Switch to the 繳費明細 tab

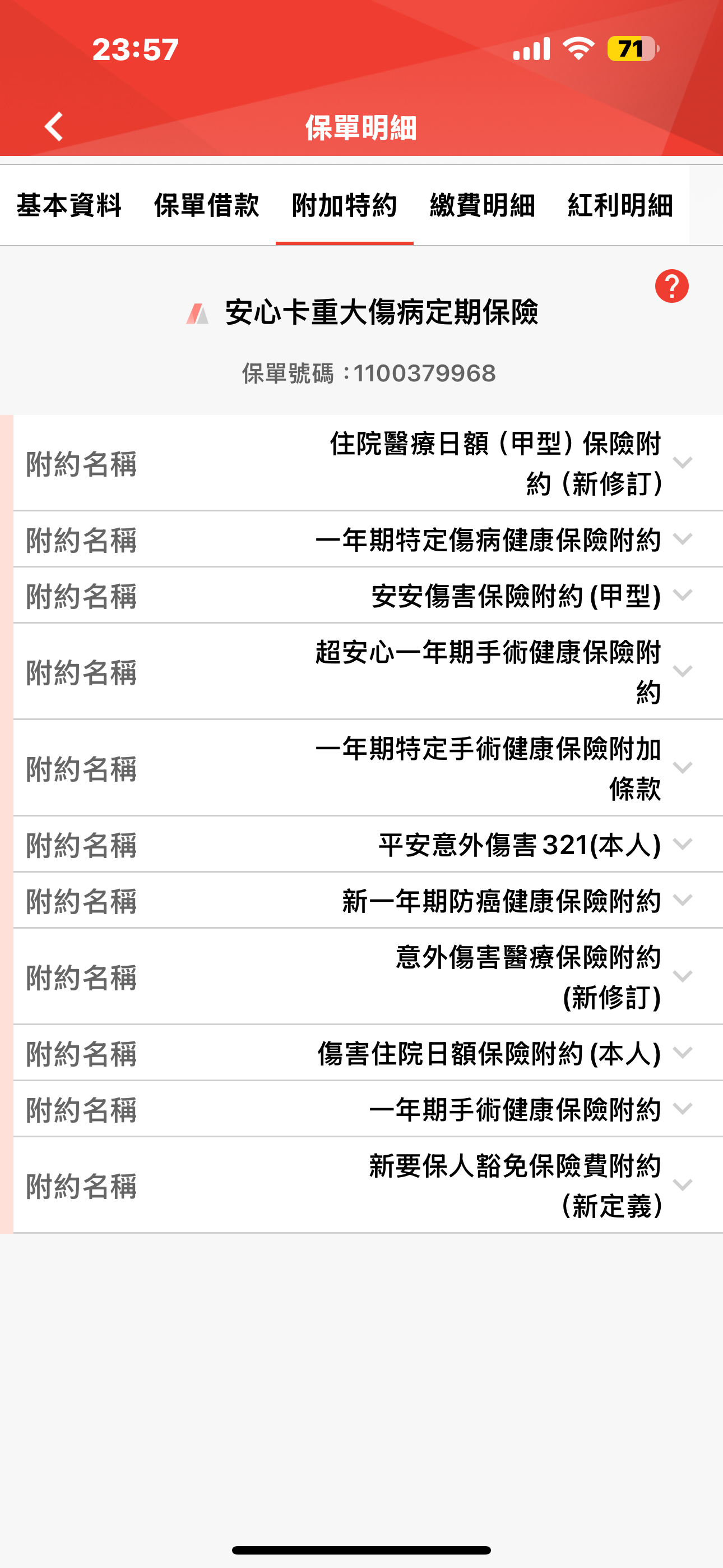click(483, 205)
